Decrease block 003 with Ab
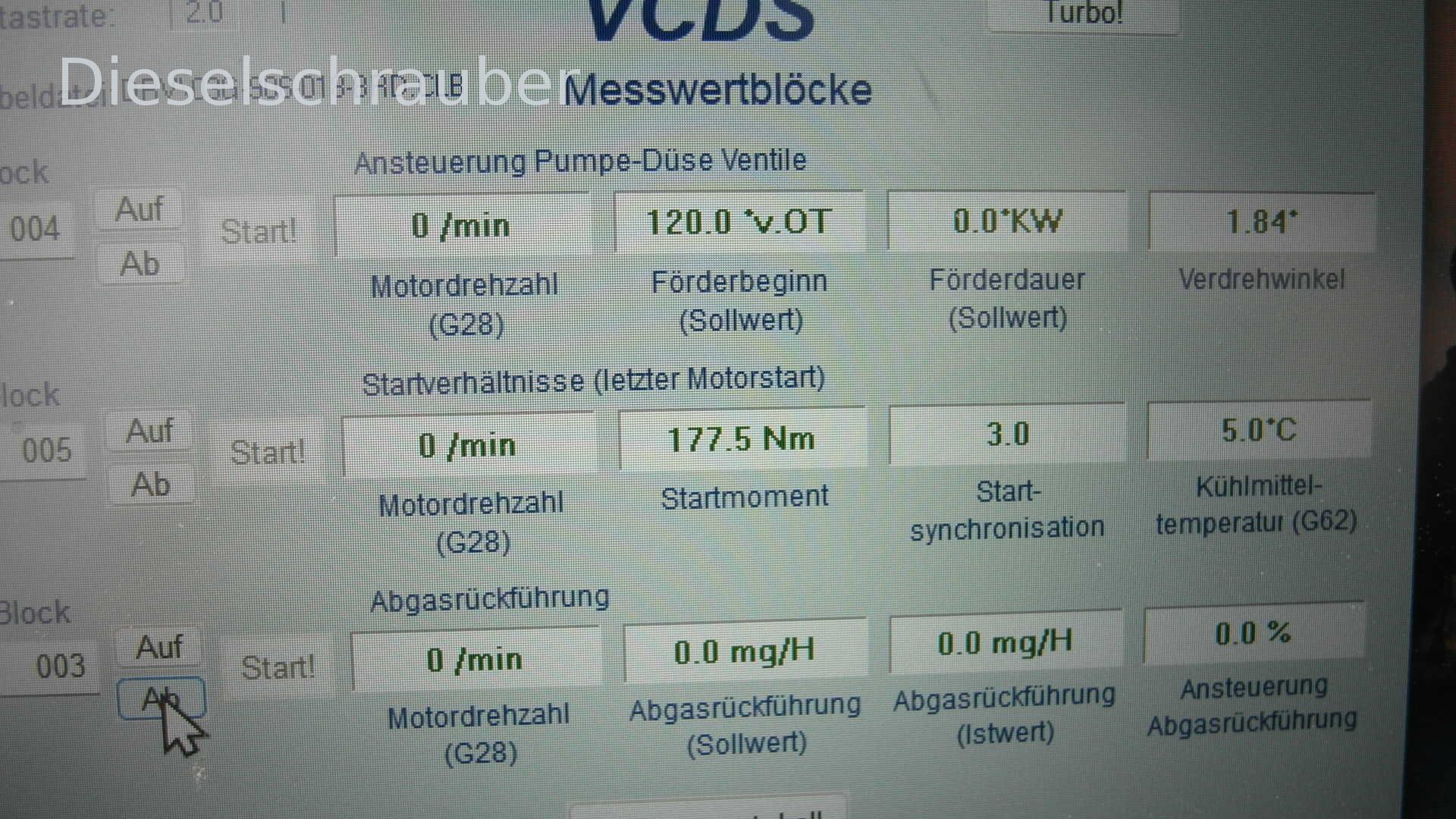Viewport: 1456px width, 819px height. (x=160, y=698)
